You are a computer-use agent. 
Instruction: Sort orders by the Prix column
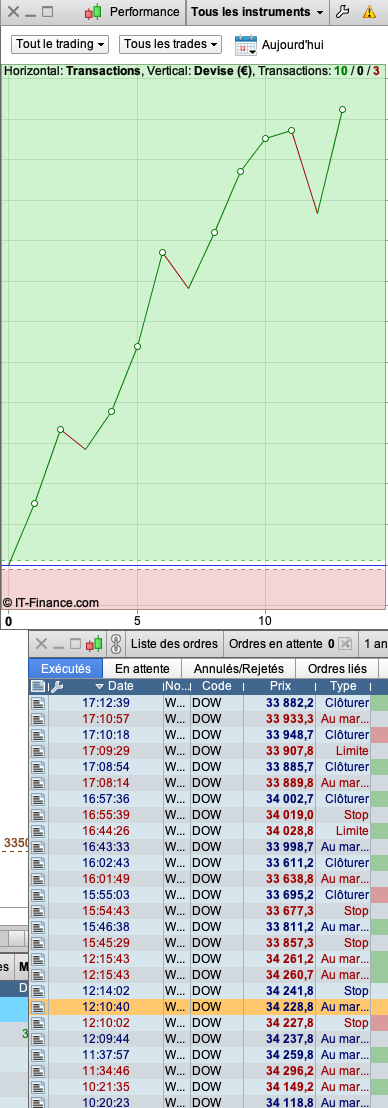click(x=280, y=686)
